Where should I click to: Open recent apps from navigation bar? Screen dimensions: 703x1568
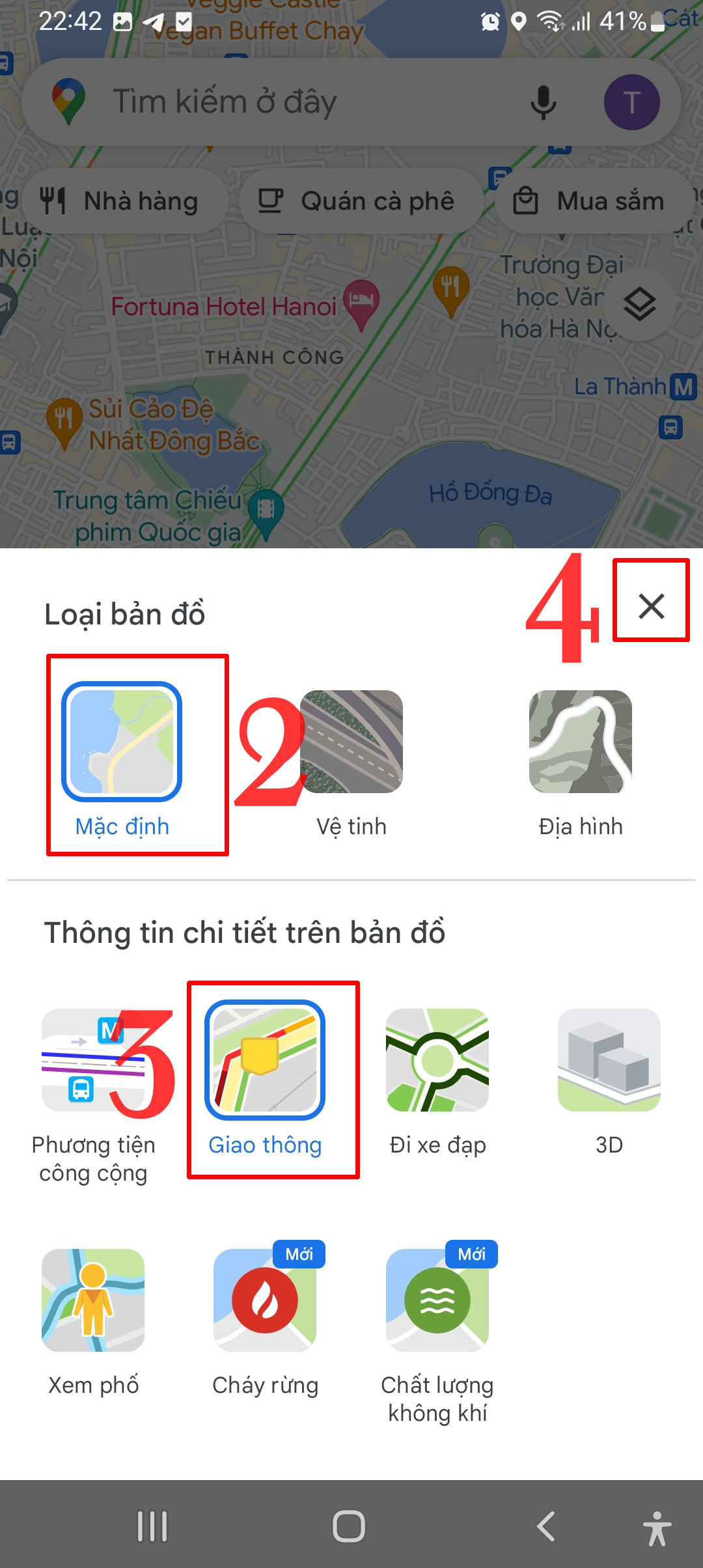click(152, 1526)
